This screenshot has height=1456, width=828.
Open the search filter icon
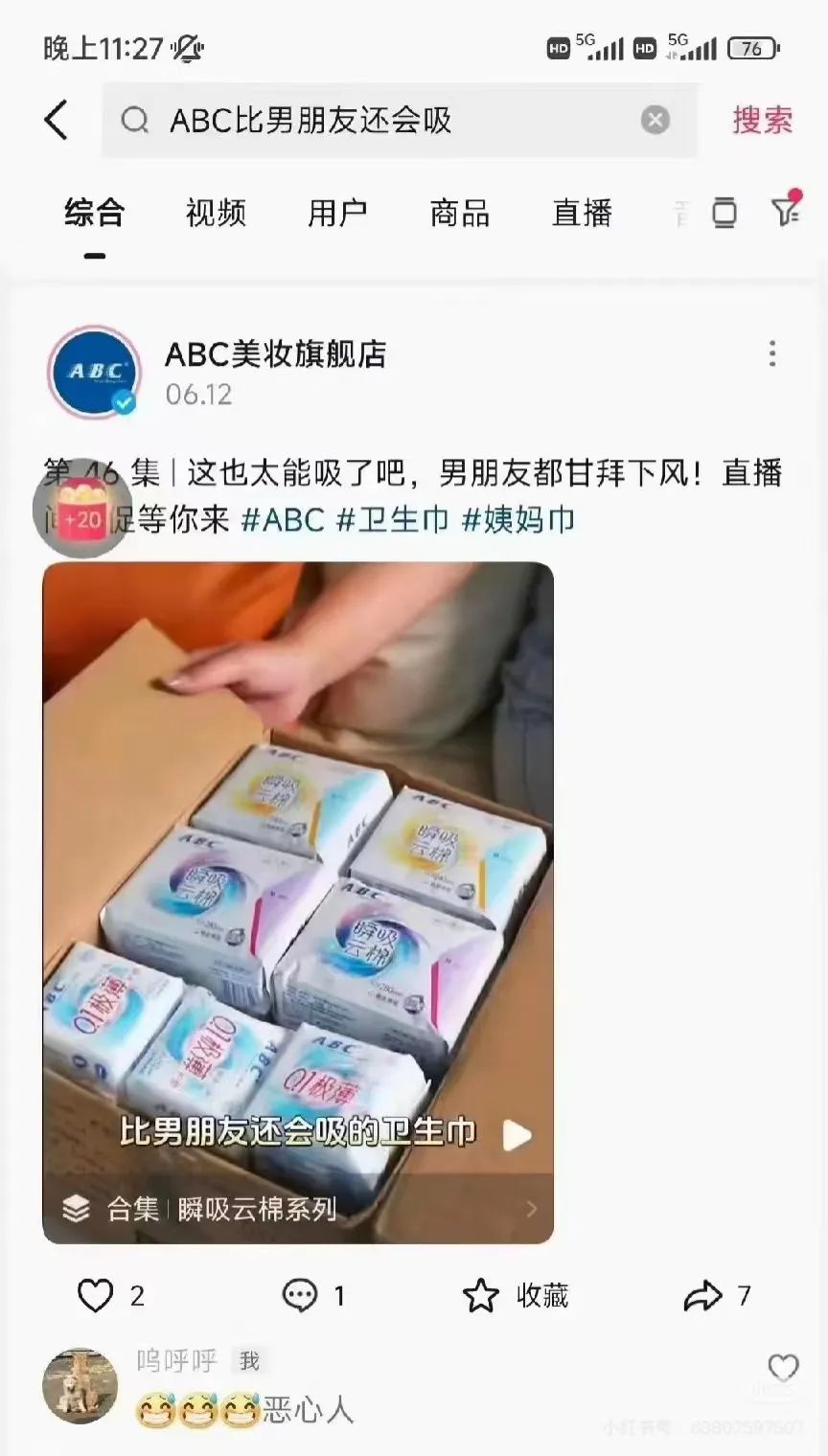pos(785,211)
